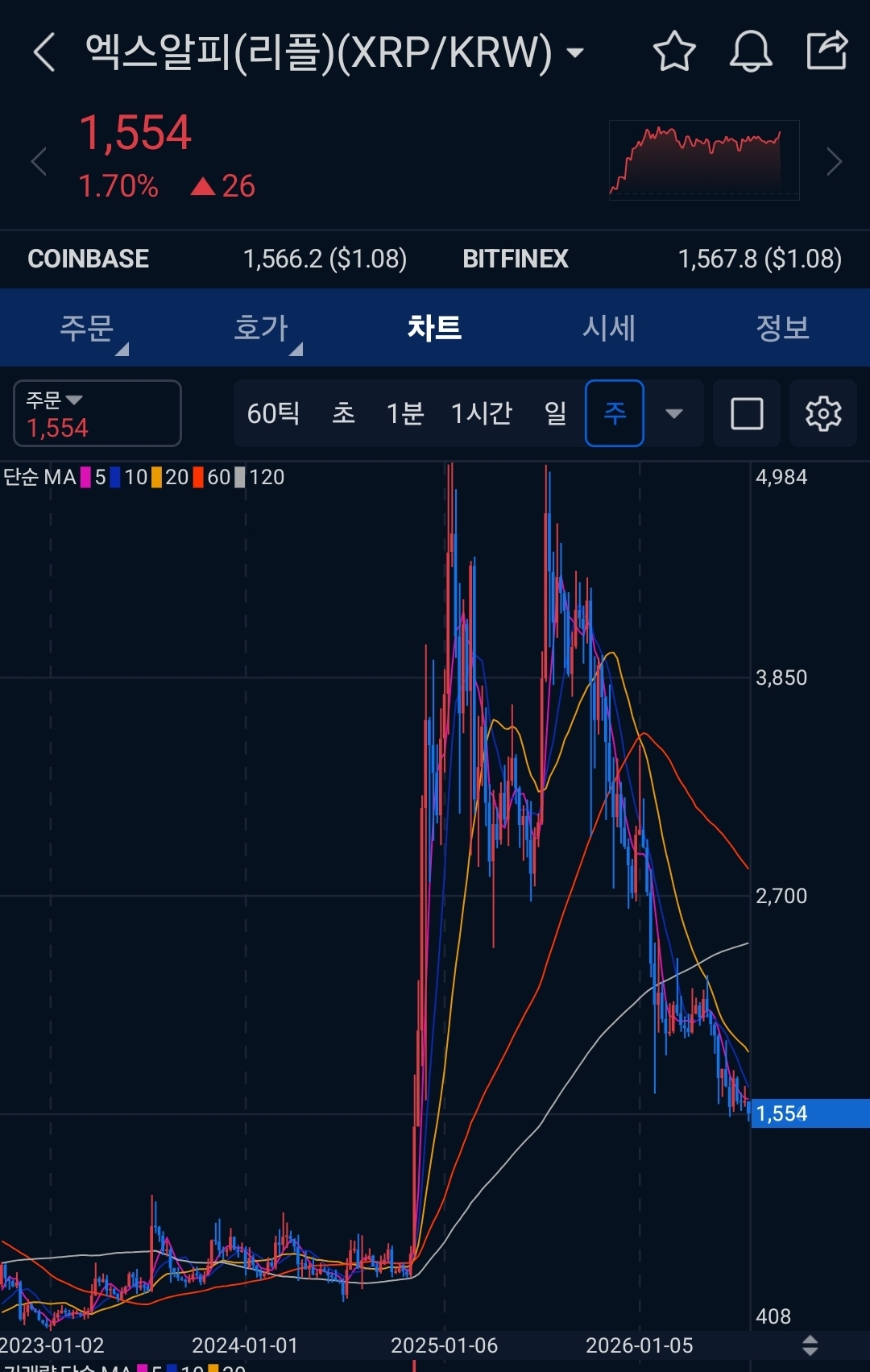Go back using the top-left arrow
Viewport: 870px width, 1372px height.
44,52
